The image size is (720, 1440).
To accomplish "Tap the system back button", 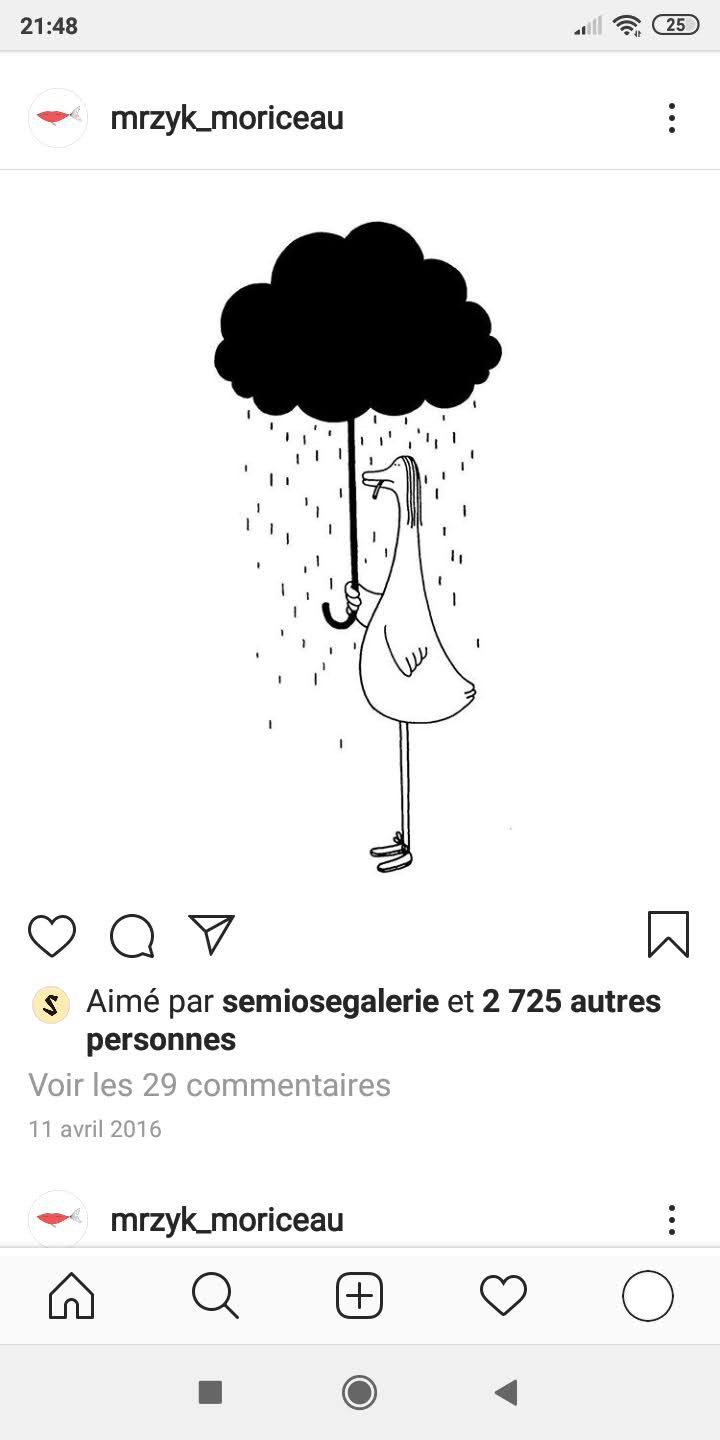I will click(x=506, y=1392).
